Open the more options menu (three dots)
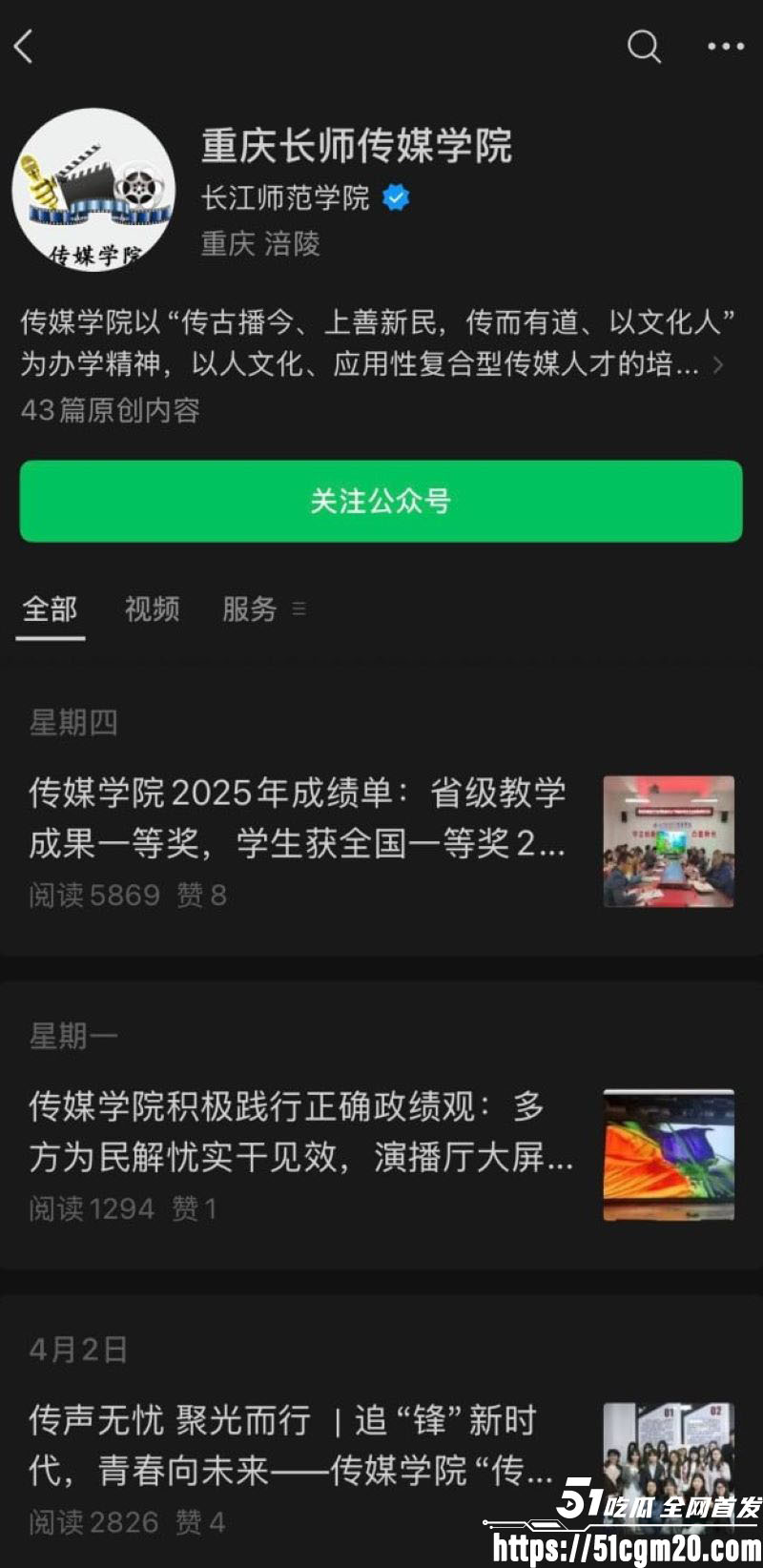 click(727, 46)
